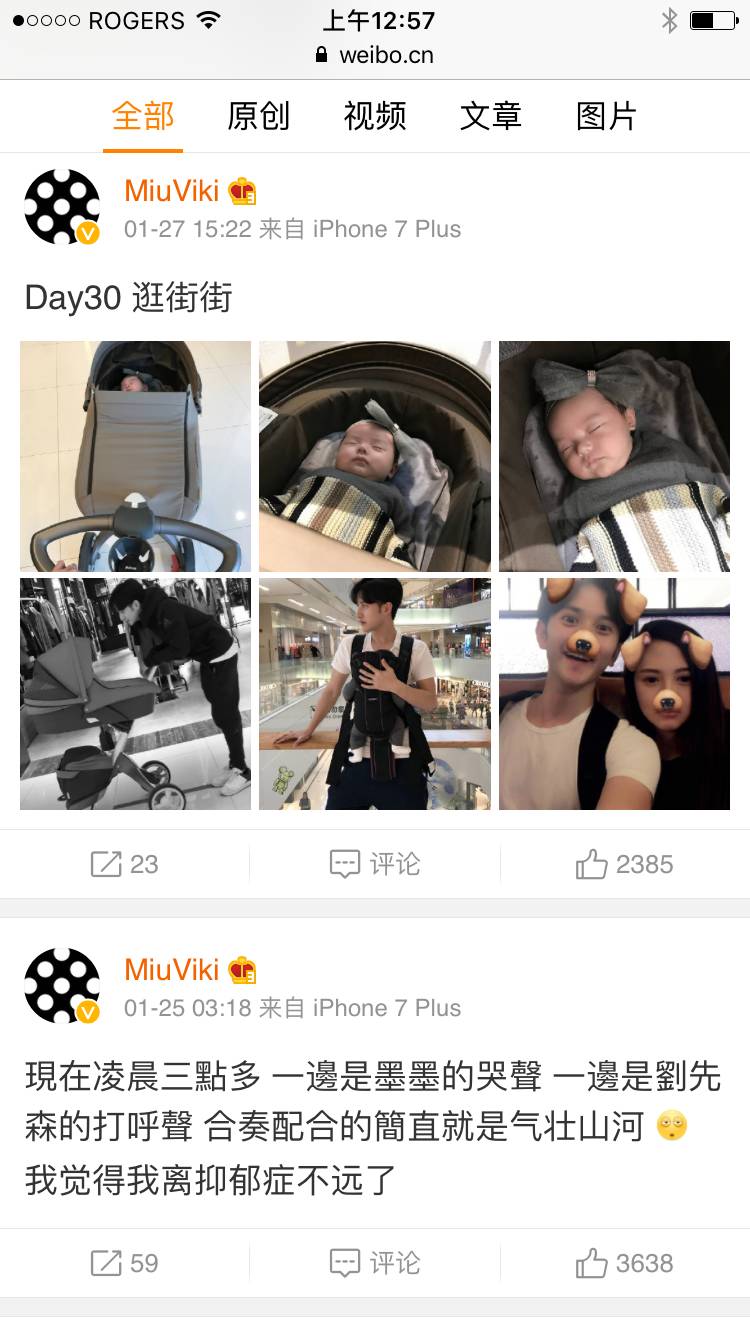Open the 文章 tab

[491, 117]
